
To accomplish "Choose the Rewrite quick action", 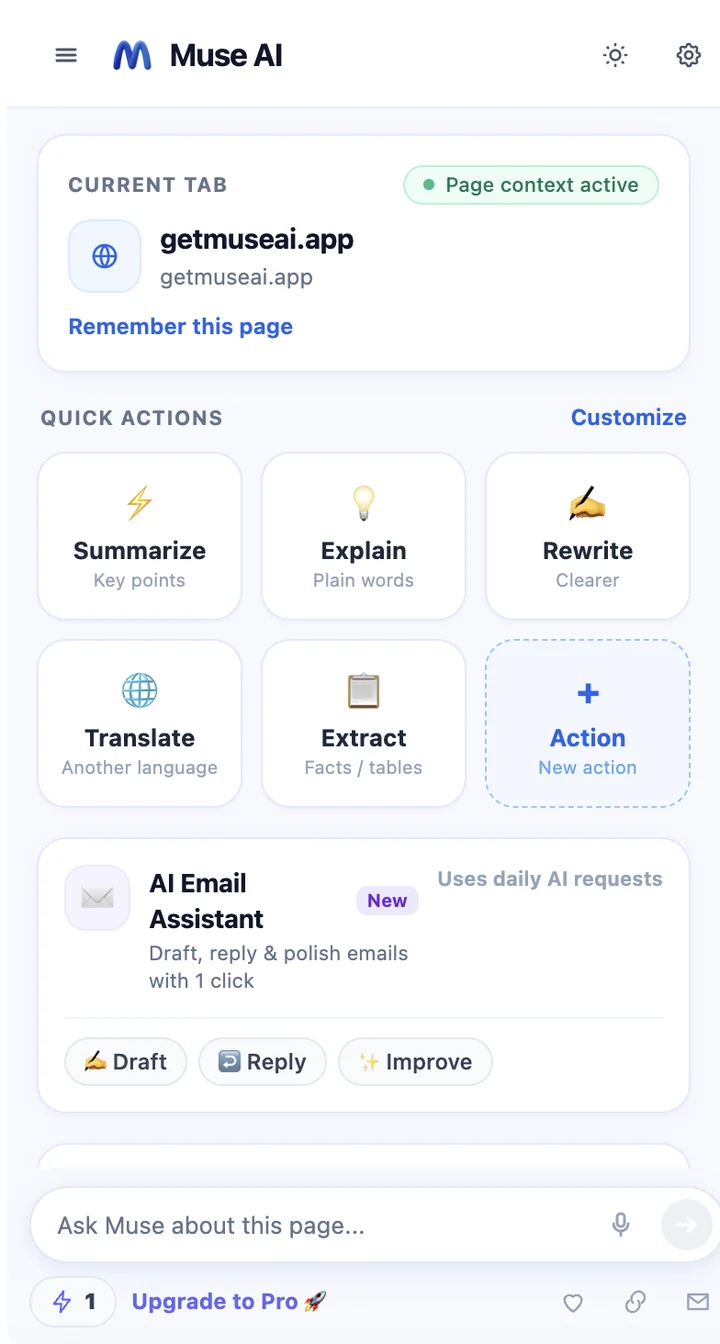I will (588, 536).
